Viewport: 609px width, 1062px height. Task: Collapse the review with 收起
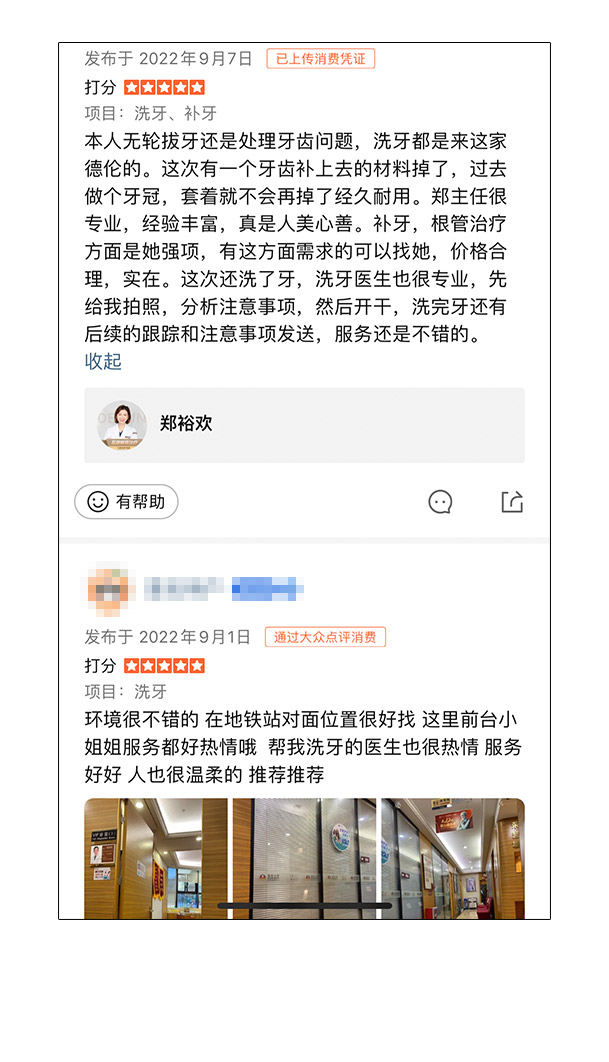point(103,361)
